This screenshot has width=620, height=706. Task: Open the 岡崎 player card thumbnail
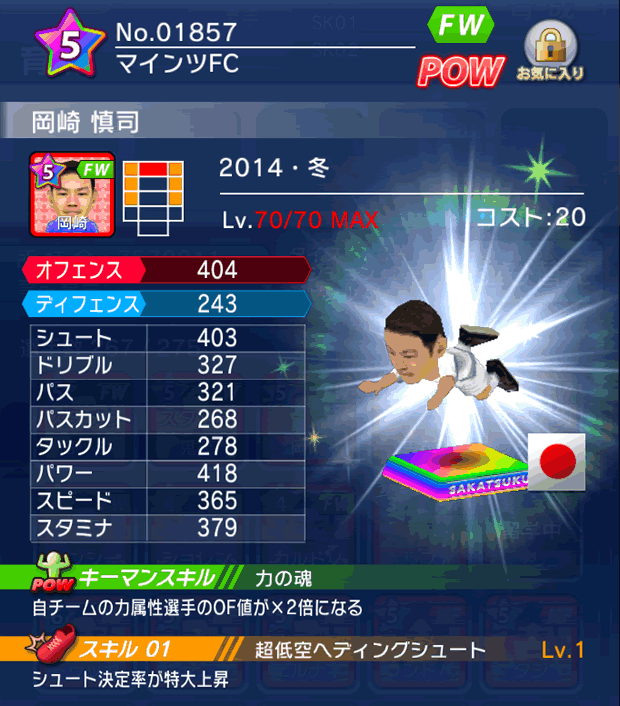[72, 194]
